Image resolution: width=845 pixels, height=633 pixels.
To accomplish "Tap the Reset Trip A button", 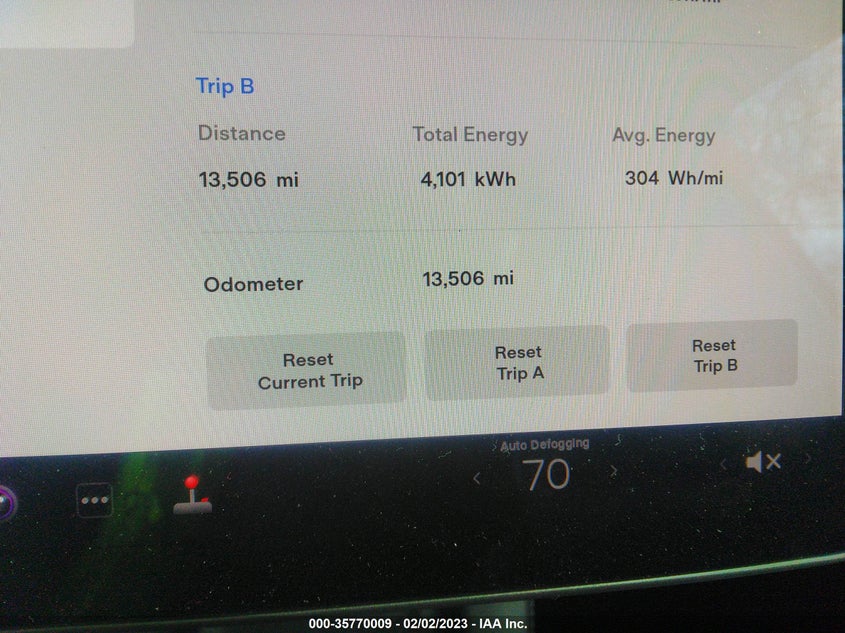I will (x=518, y=363).
